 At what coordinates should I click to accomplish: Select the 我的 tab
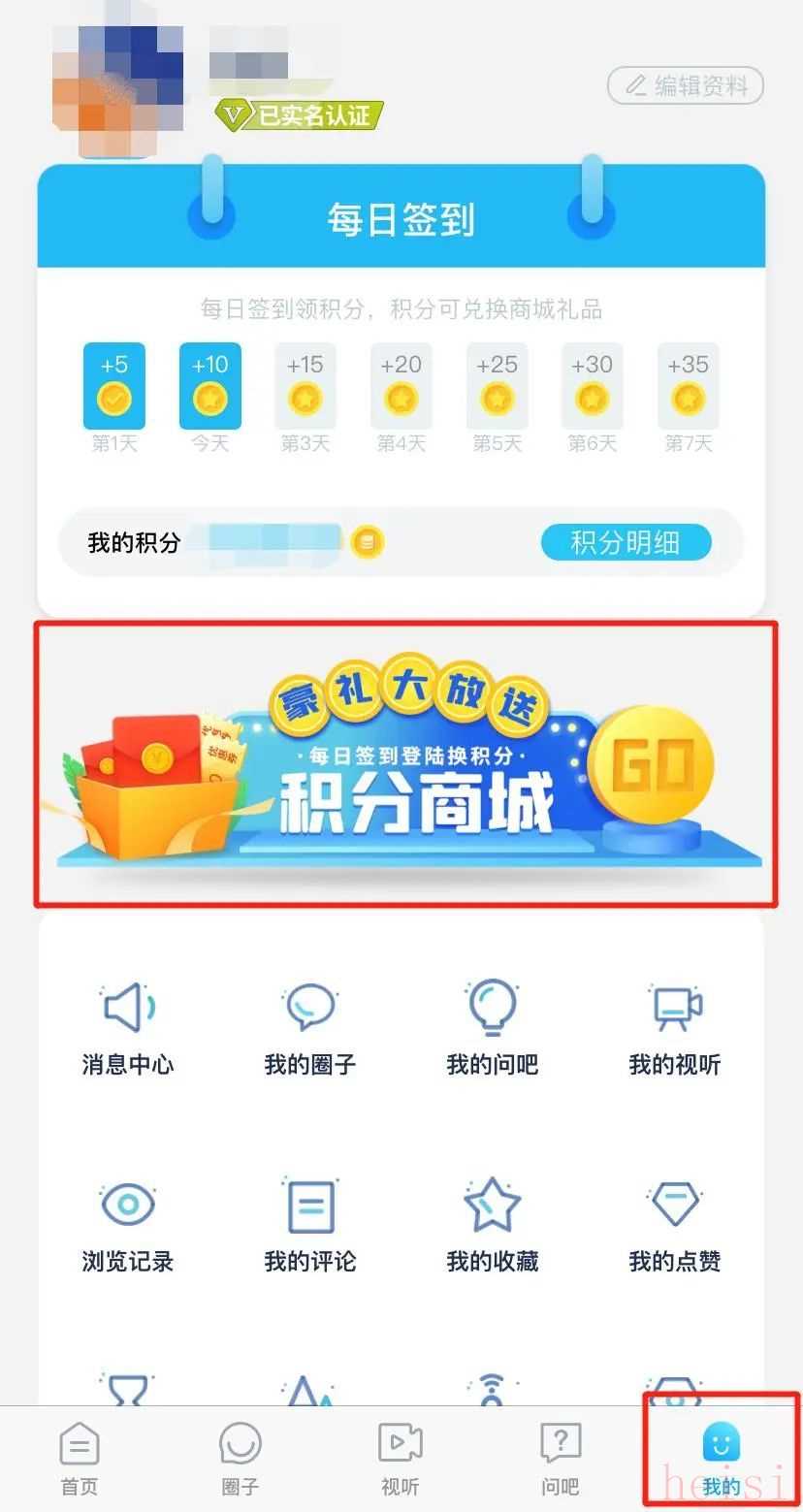pos(721,1458)
